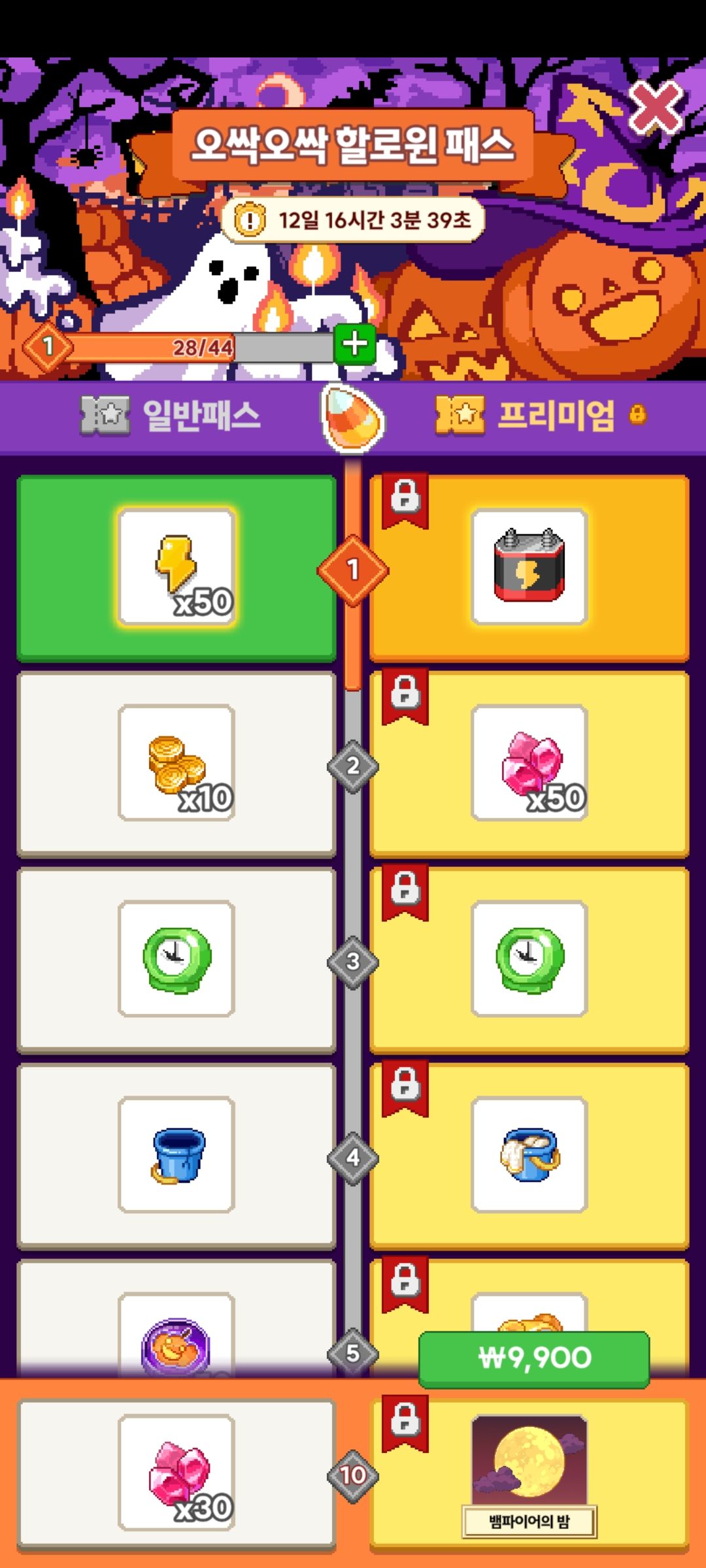Select the level 4 blue bucket reward
Image resolution: width=706 pixels, height=1568 pixels.
click(x=176, y=1154)
